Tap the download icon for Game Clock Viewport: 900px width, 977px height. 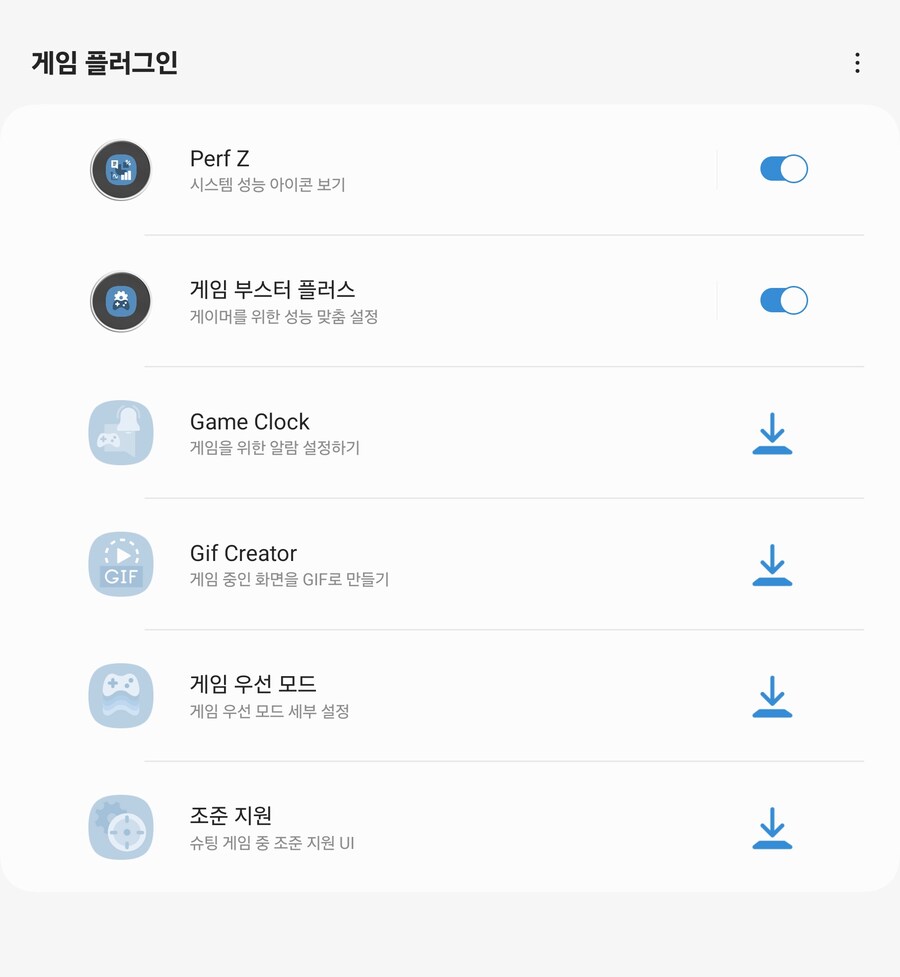click(772, 433)
